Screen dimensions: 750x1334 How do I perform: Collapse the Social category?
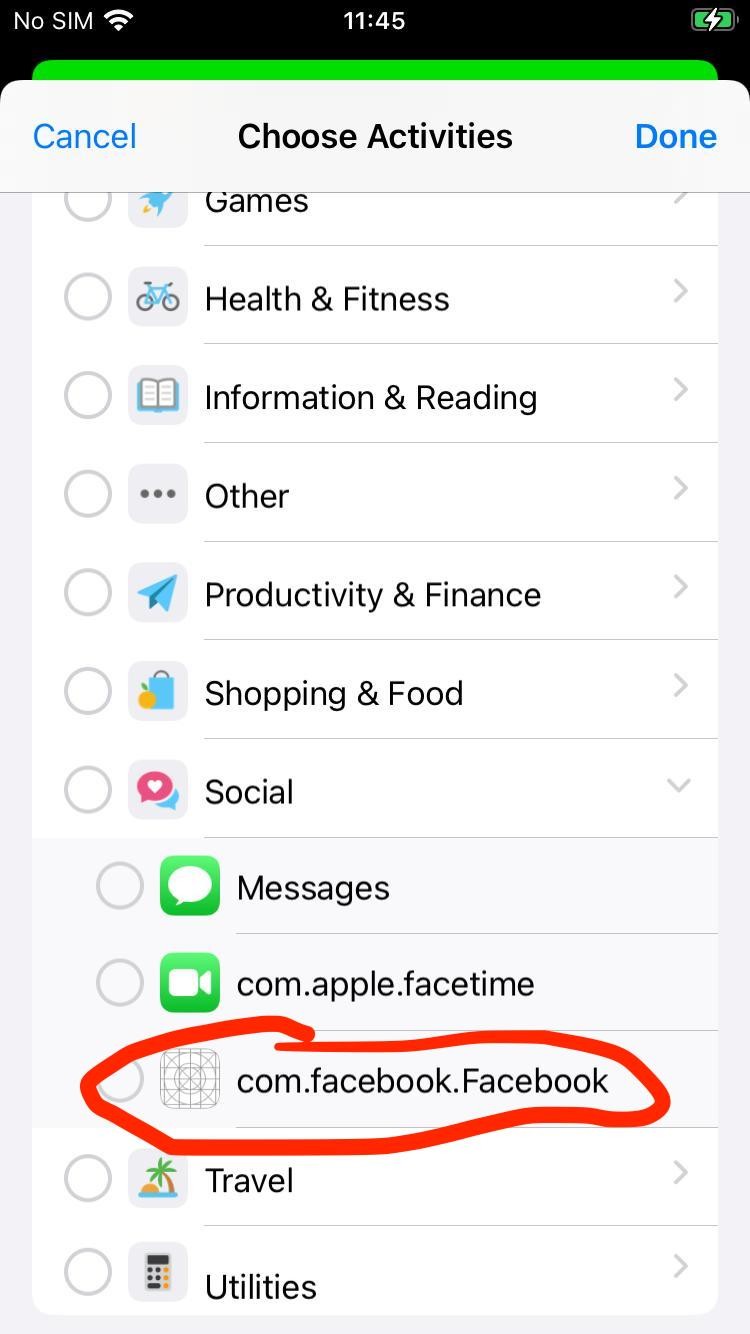679,786
